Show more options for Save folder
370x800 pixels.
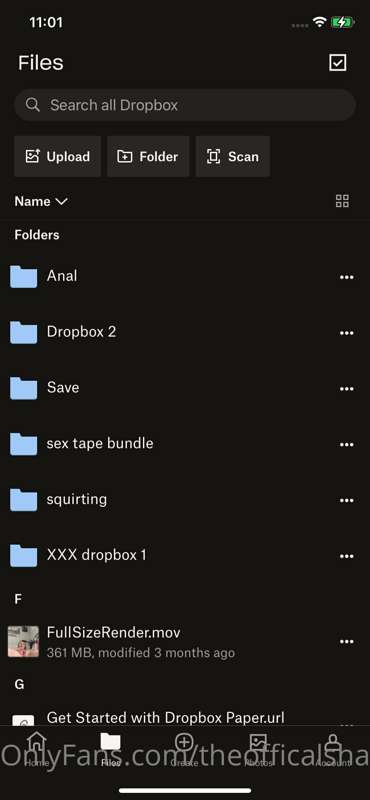coord(347,388)
